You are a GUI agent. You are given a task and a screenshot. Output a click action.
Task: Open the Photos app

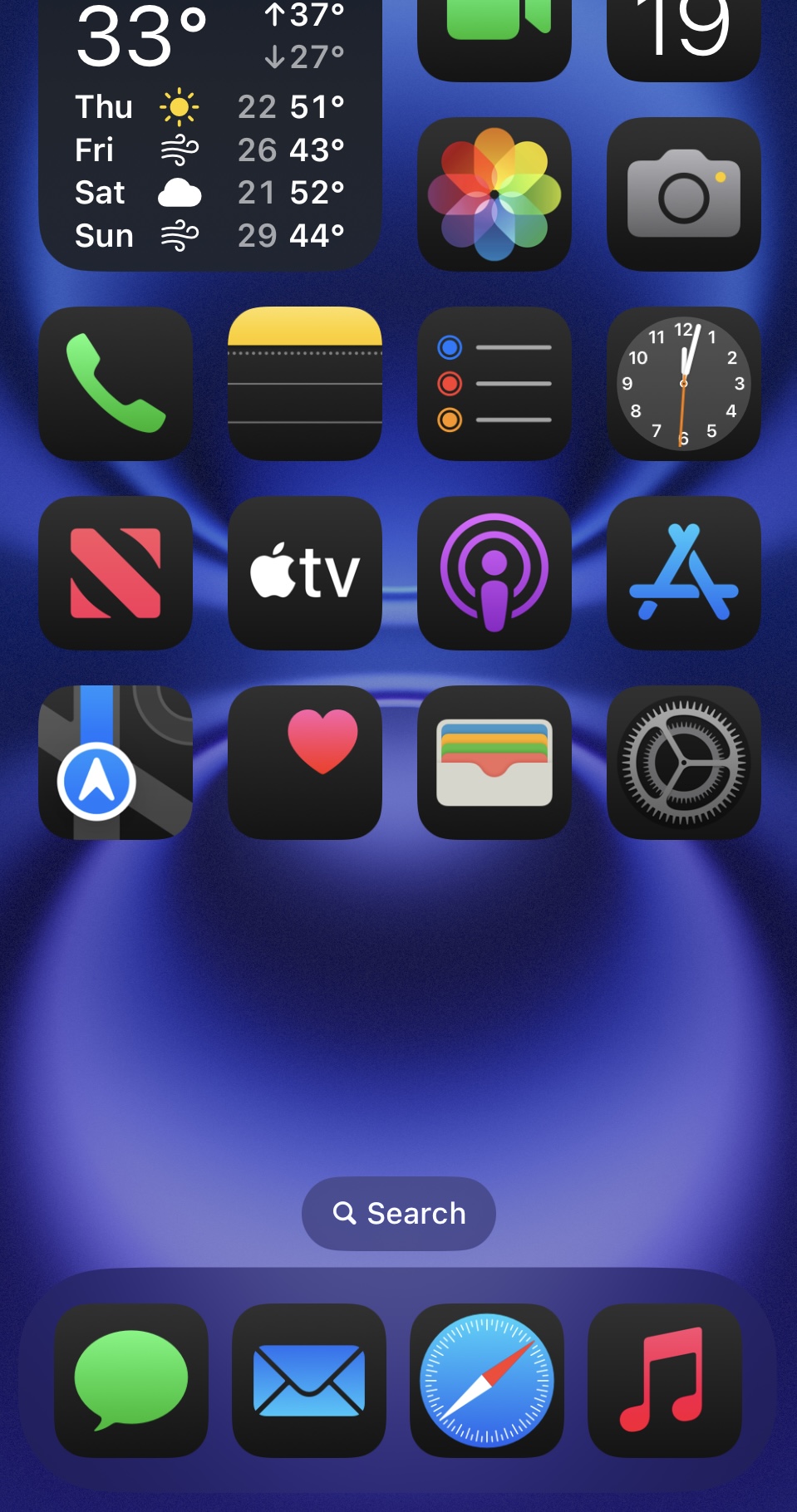(494, 194)
